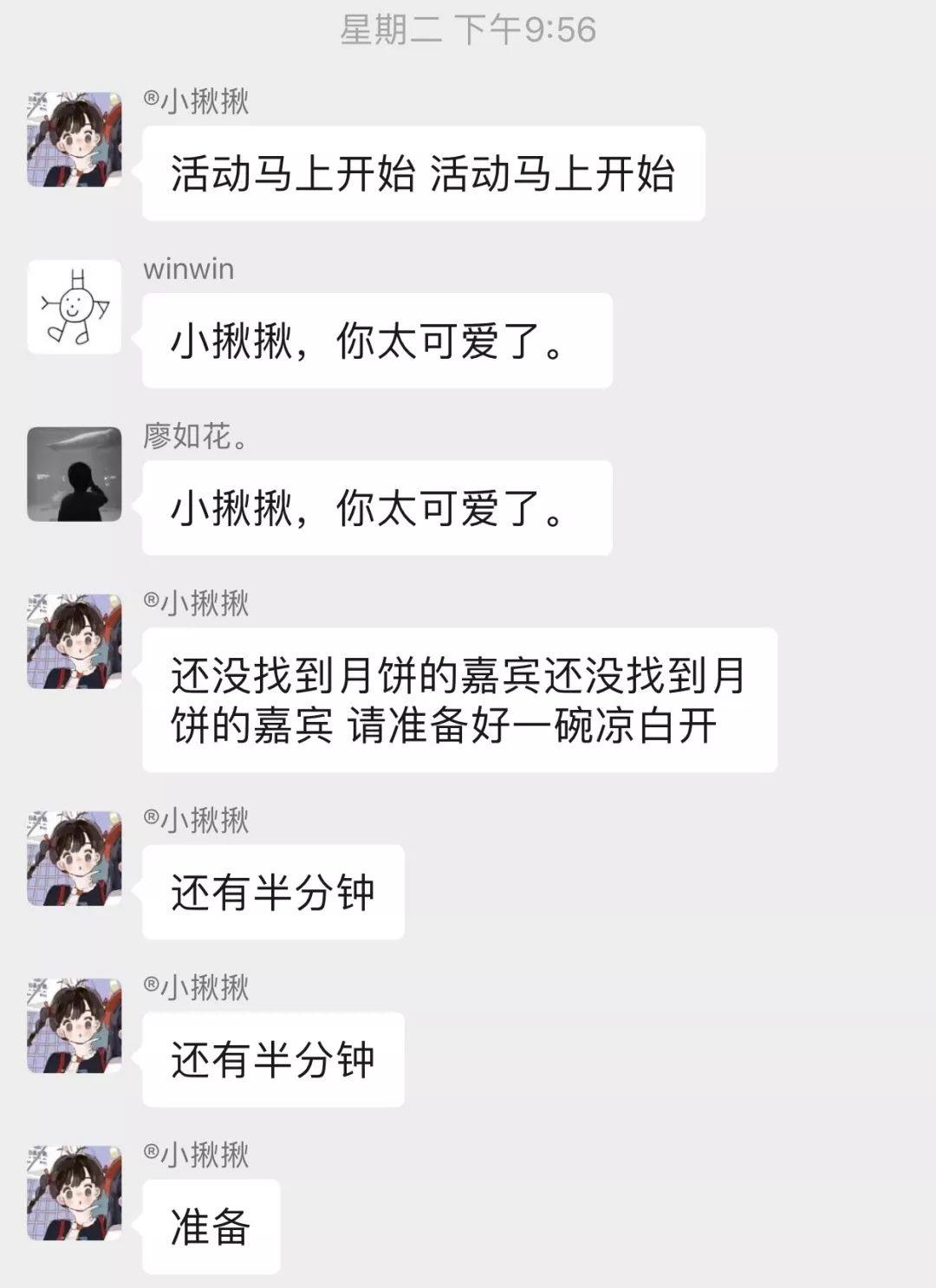The width and height of the screenshot is (936, 1288).
Task: Select the message bubble saying 活动马上开始 活动马上开始
Action: [x=422, y=172]
